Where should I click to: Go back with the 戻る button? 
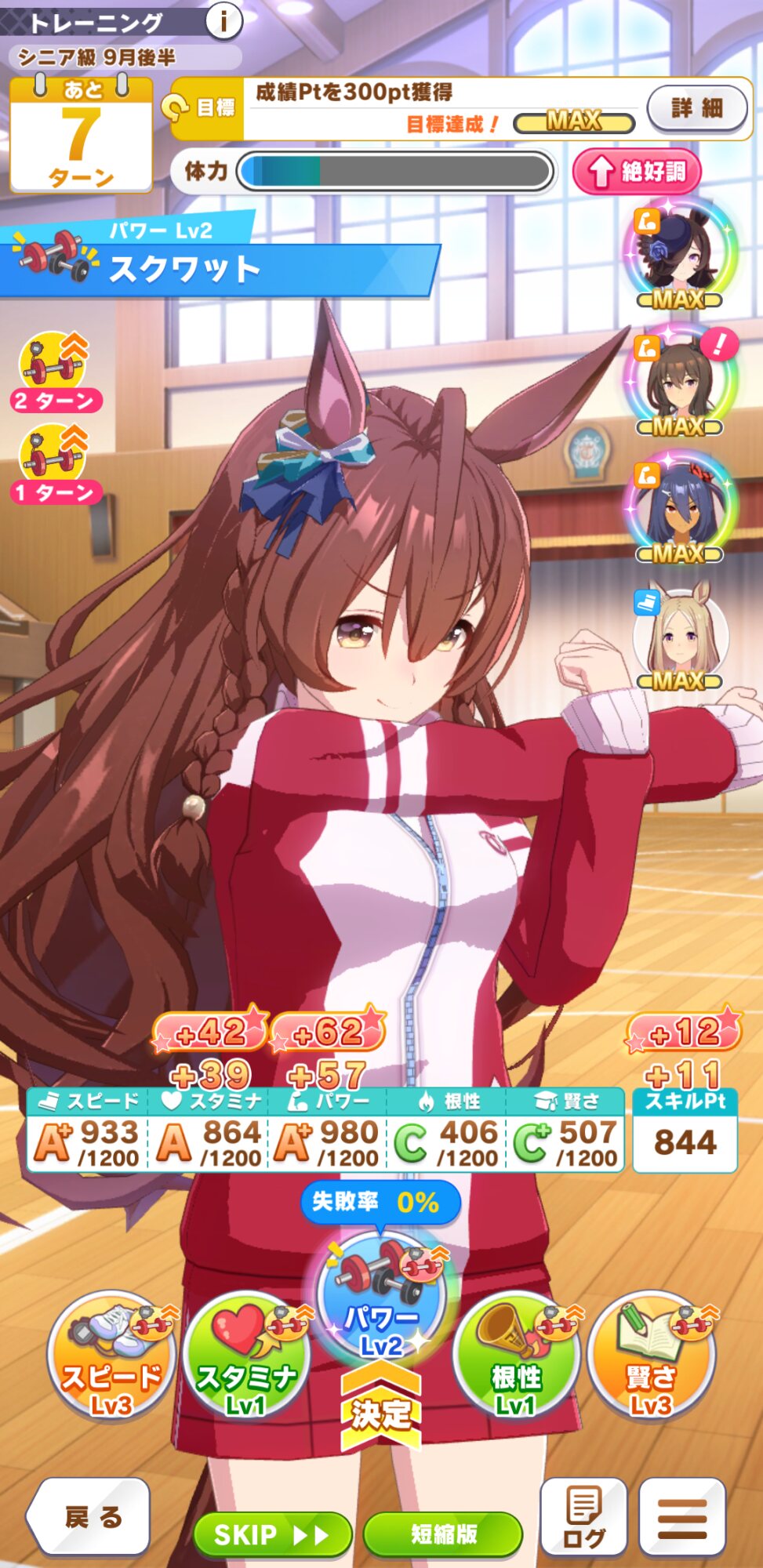[88, 1516]
